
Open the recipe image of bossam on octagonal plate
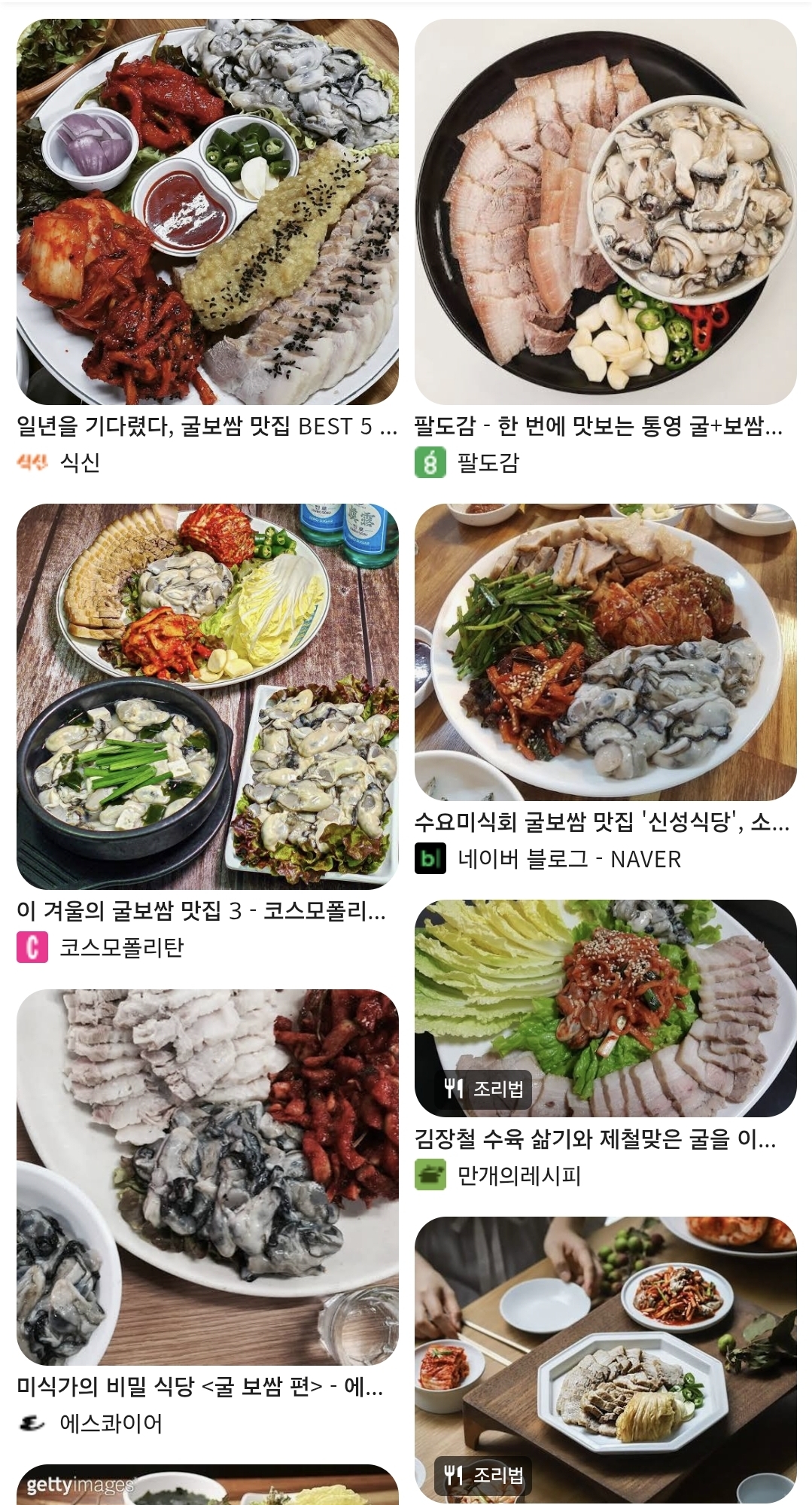tap(605, 1359)
